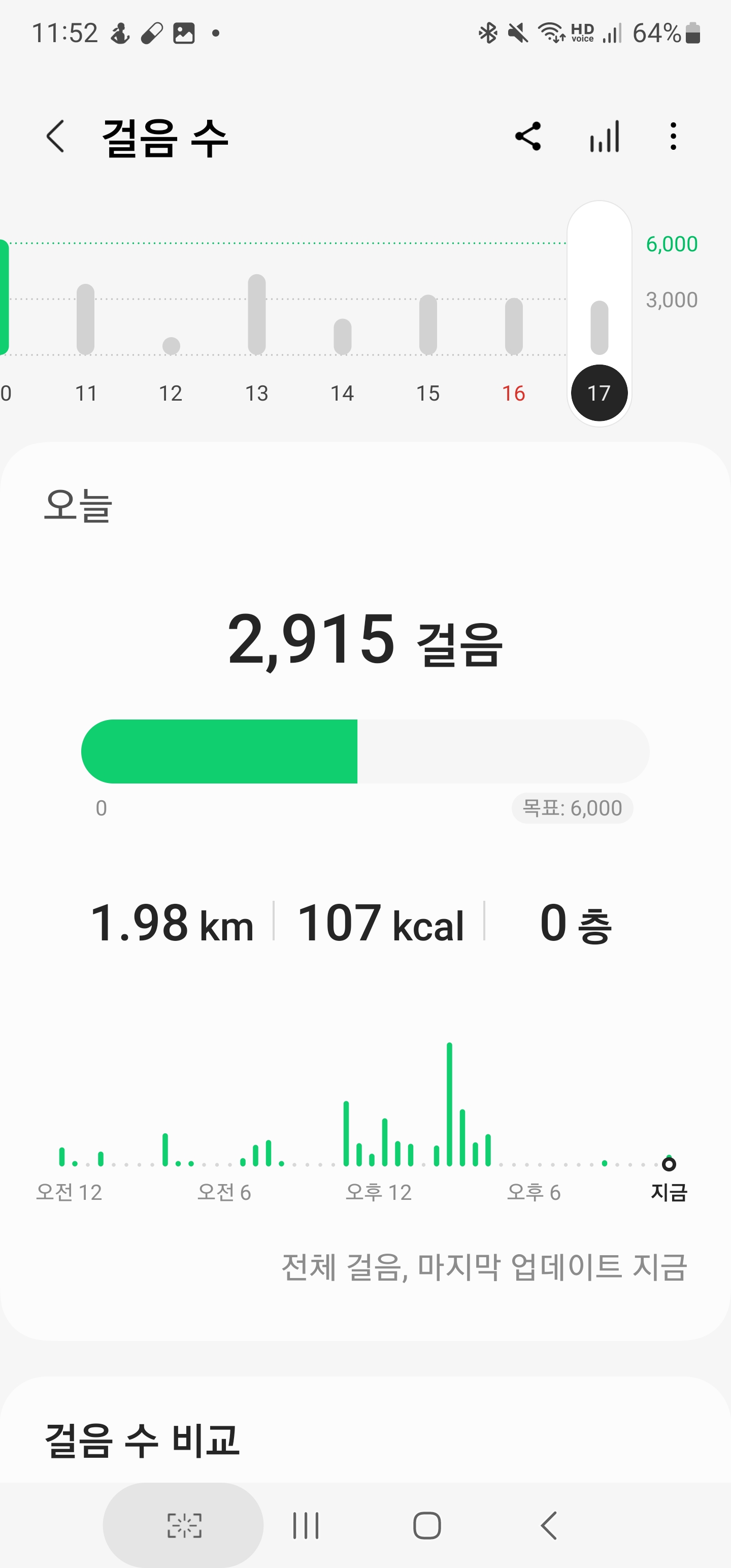Share the step count

(528, 137)
